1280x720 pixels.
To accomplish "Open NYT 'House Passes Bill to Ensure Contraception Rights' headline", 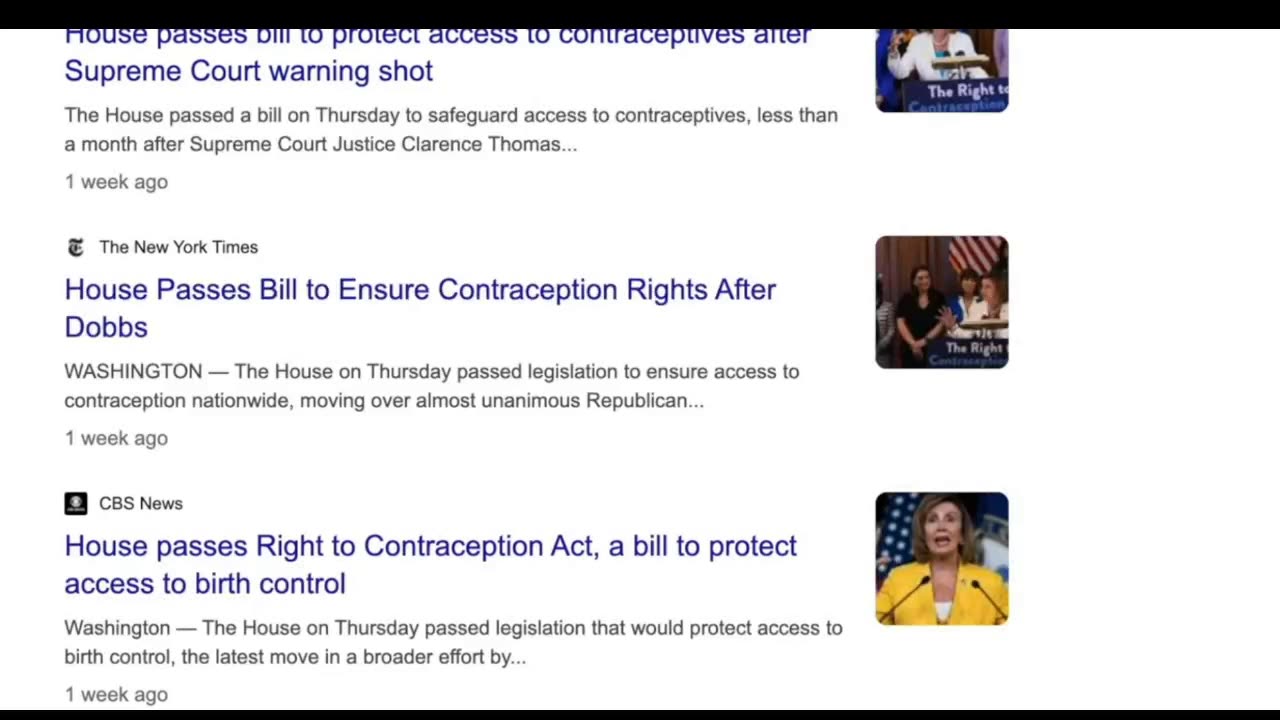I will tap(419, 290).
